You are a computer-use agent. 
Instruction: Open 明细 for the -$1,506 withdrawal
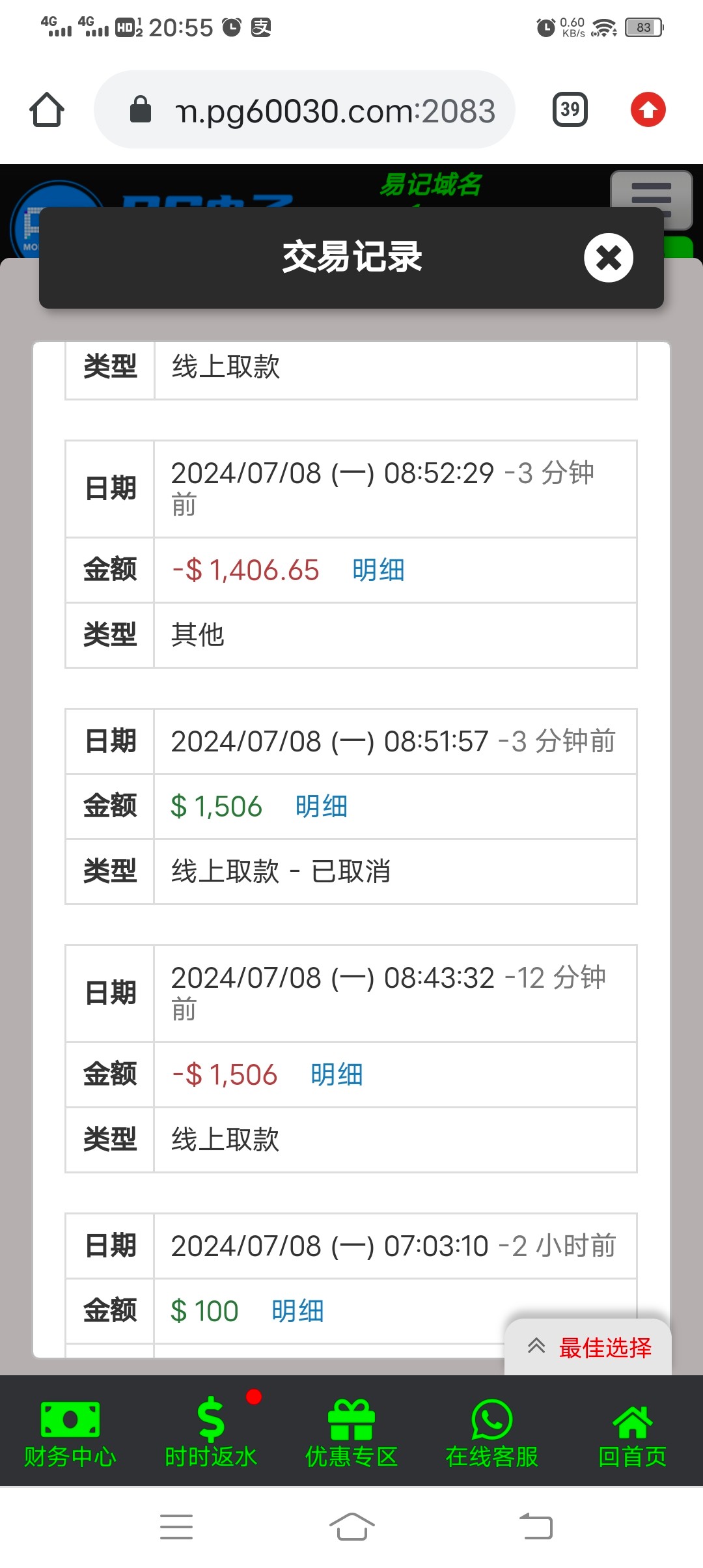[x=337, y=1075]
